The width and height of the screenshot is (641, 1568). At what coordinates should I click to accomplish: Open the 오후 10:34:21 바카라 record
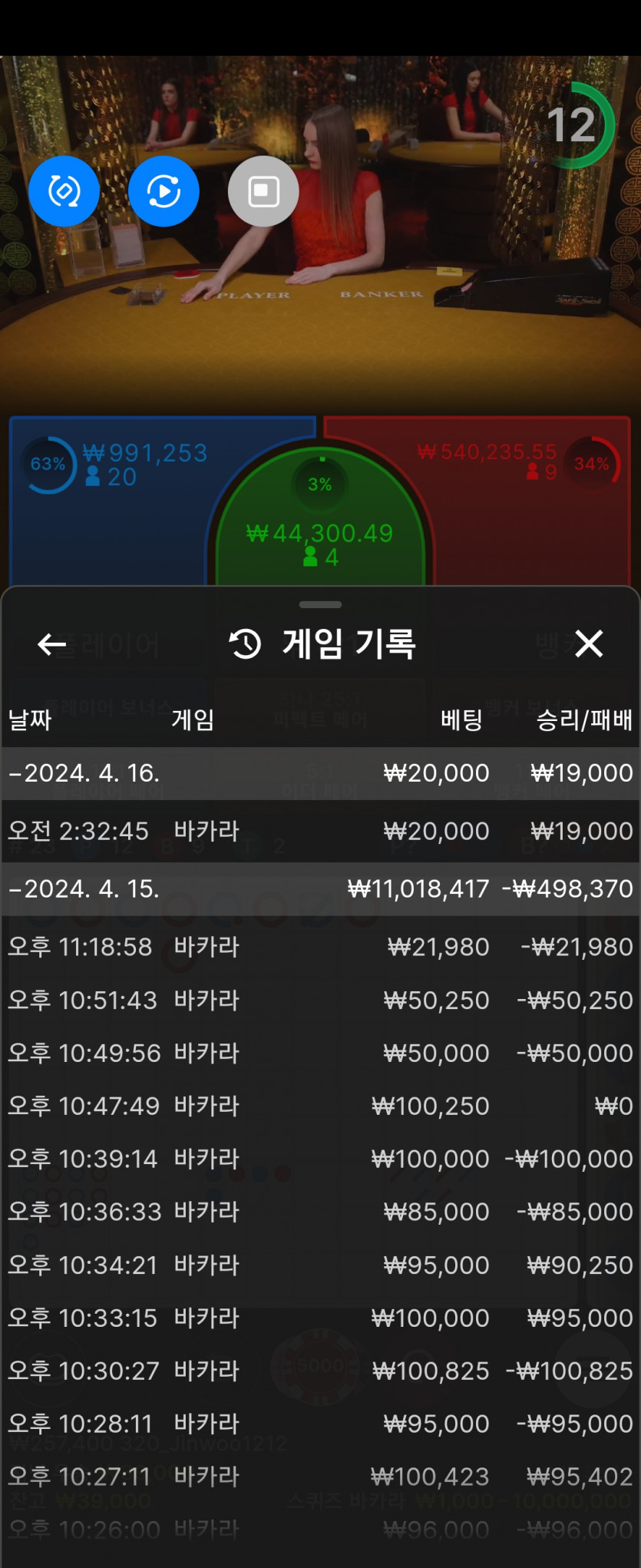click(320, 1265)
